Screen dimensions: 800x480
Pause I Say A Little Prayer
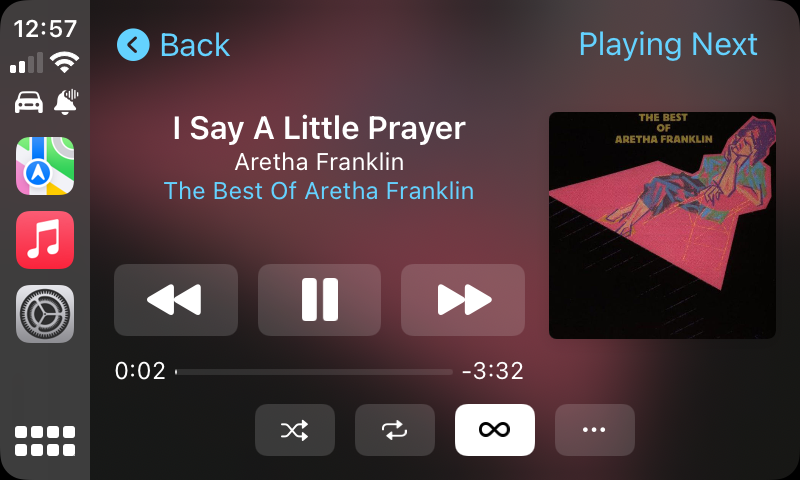pos(319,299)
